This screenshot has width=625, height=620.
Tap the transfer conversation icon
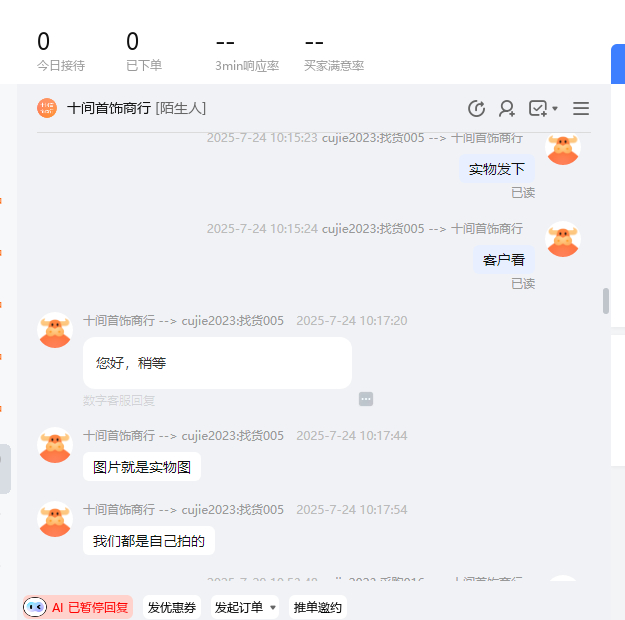477,108
